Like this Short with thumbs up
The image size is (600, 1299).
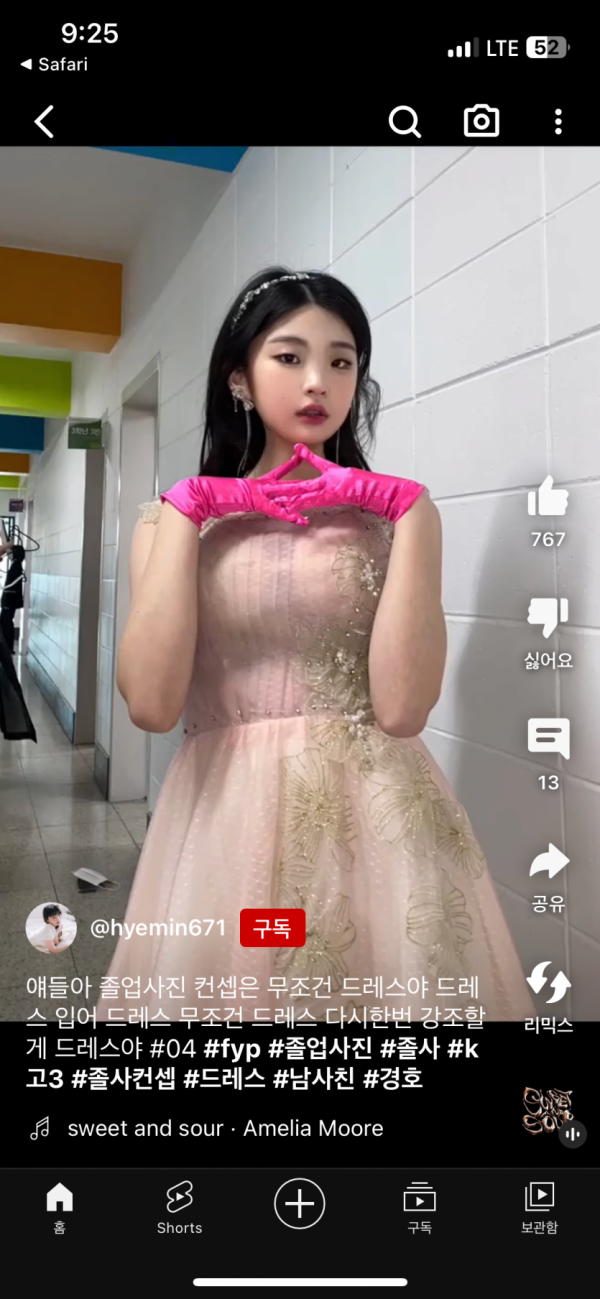coord(548,497)
